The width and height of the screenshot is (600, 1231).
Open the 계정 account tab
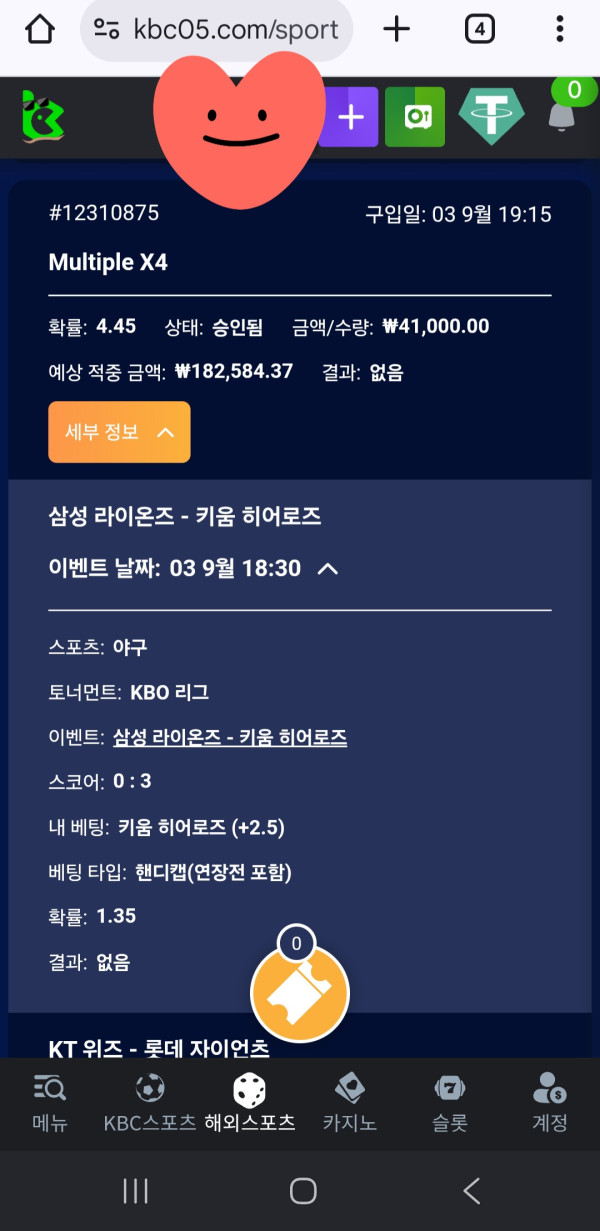pos(550,1104)
